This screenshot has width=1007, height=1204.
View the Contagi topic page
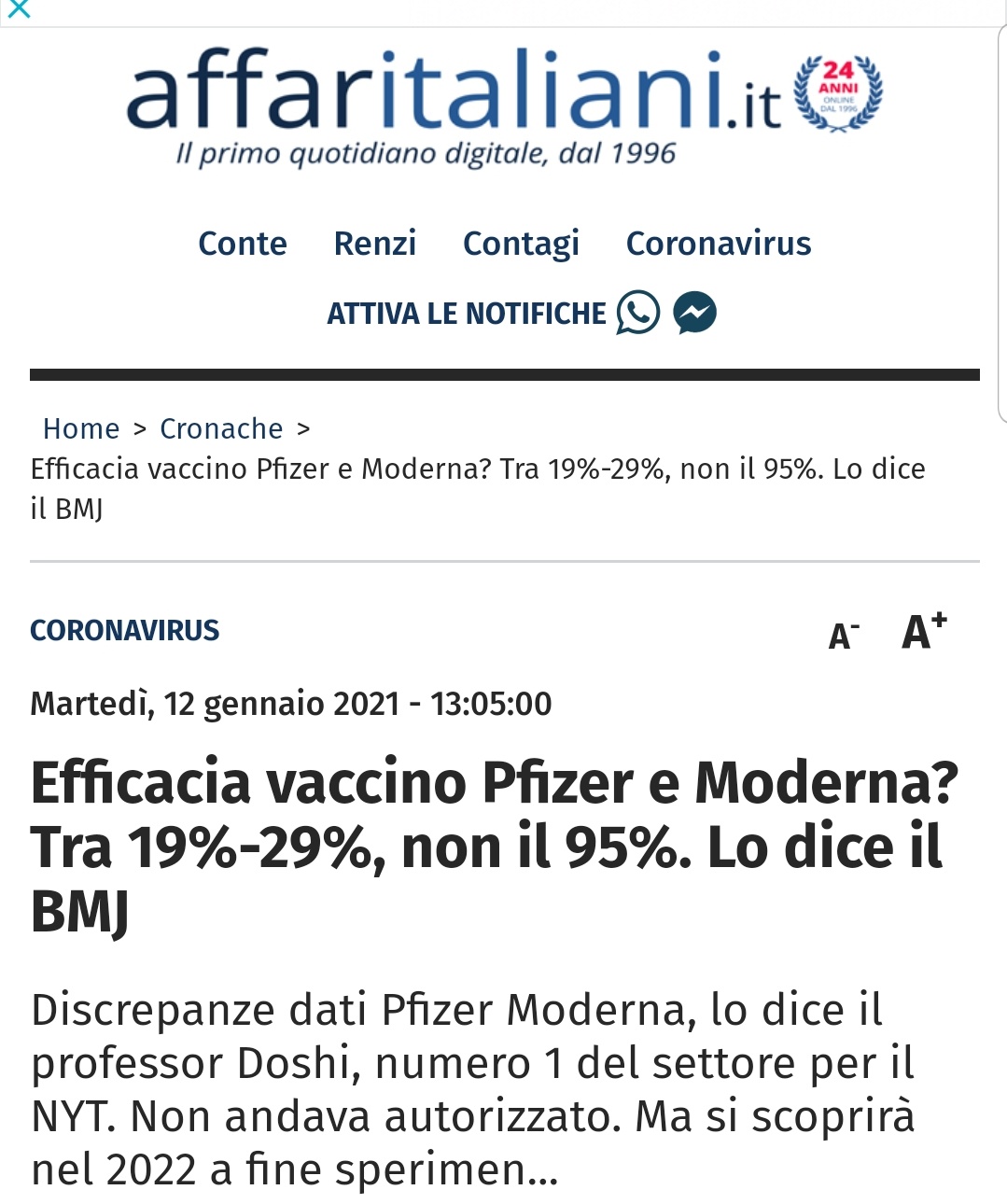pyautogui.click(x=521, y=244)
